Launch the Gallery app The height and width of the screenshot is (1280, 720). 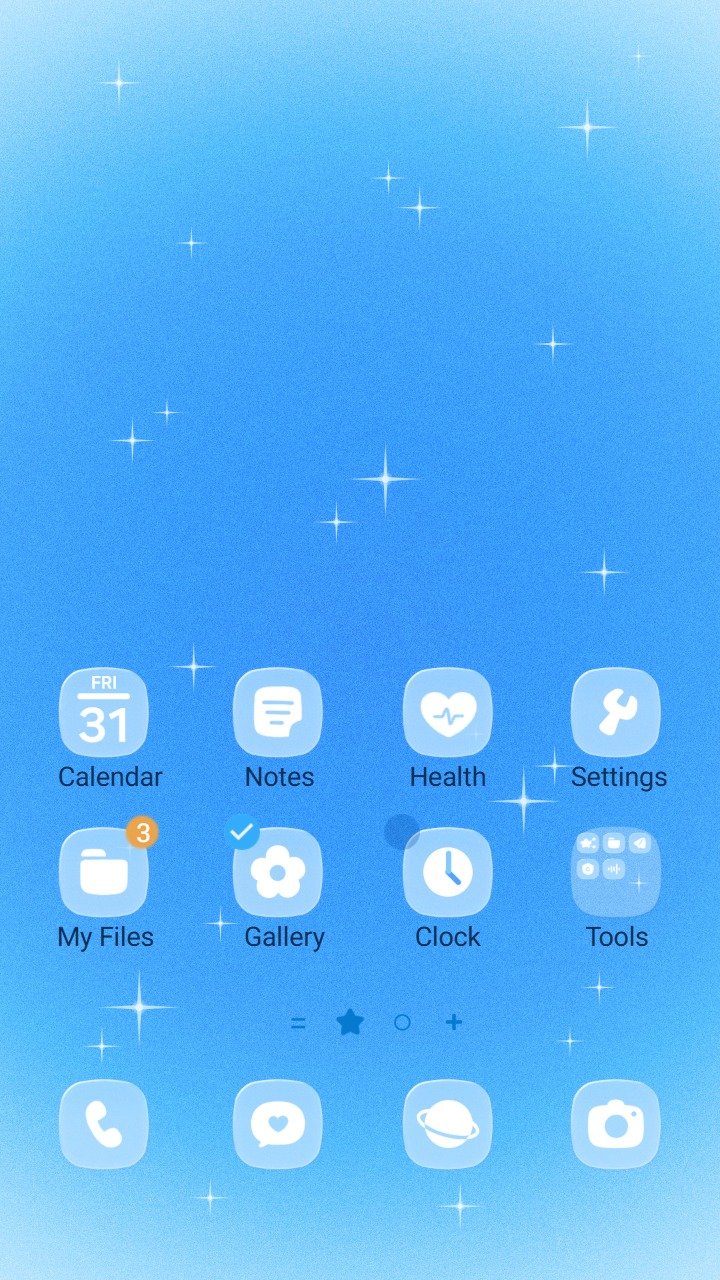tap(278, 872)
